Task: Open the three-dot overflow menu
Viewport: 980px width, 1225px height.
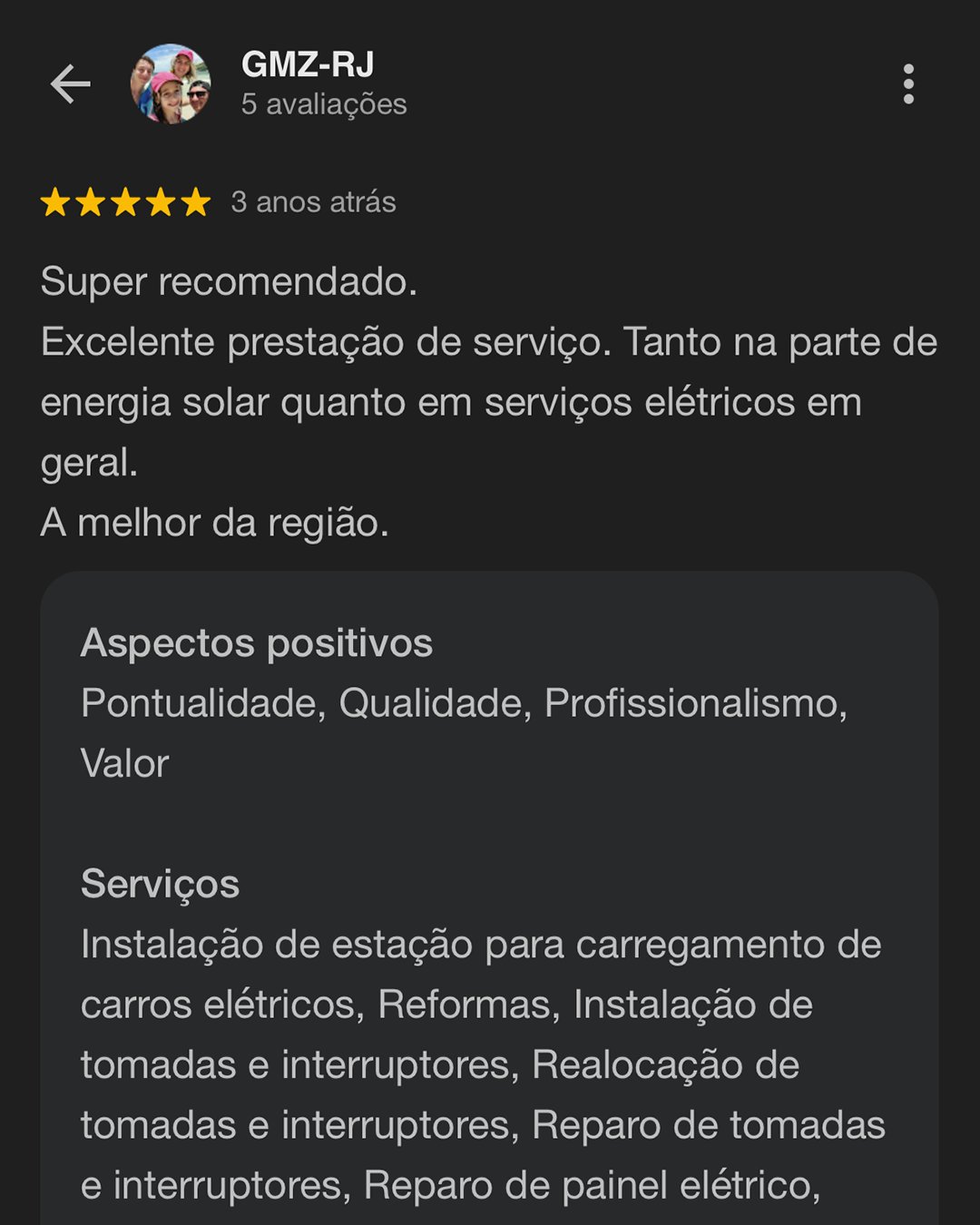Action: 908,84
